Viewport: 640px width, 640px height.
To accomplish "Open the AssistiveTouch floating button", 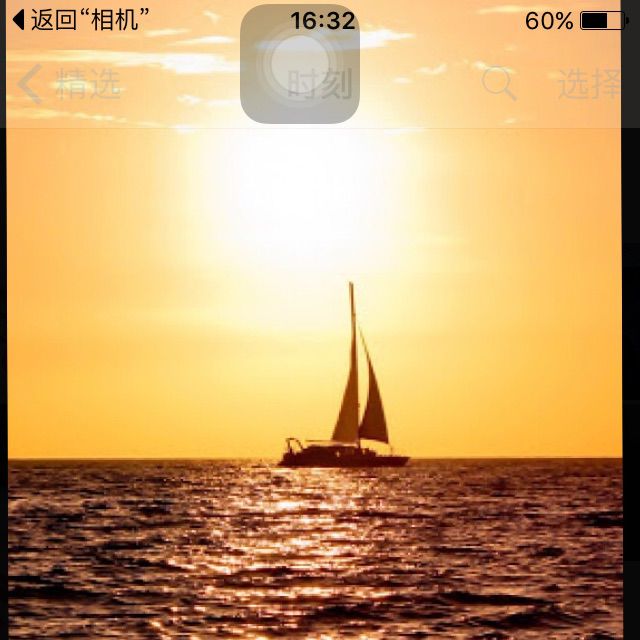I will (x=300, y=64).
